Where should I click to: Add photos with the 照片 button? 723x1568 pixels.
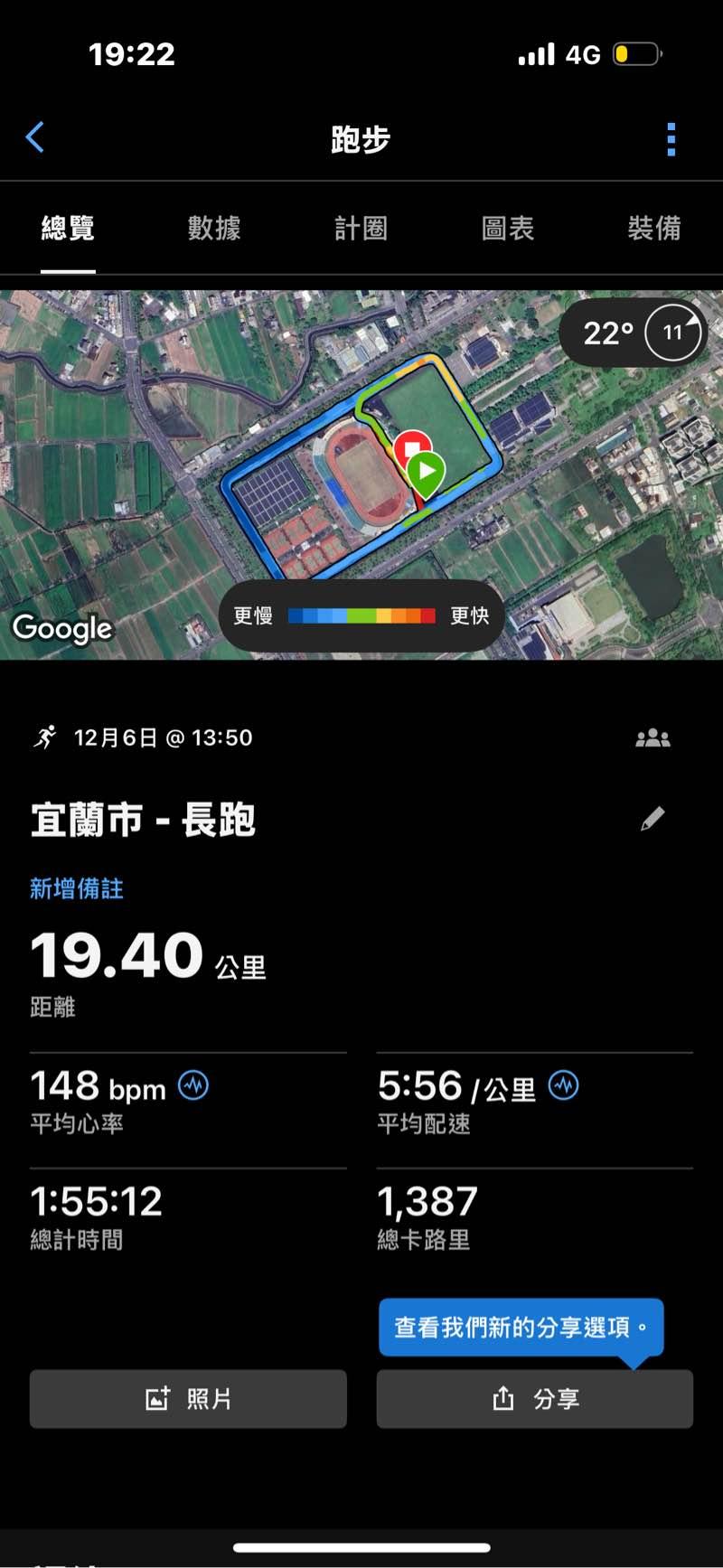click(x=188, y=1399)
